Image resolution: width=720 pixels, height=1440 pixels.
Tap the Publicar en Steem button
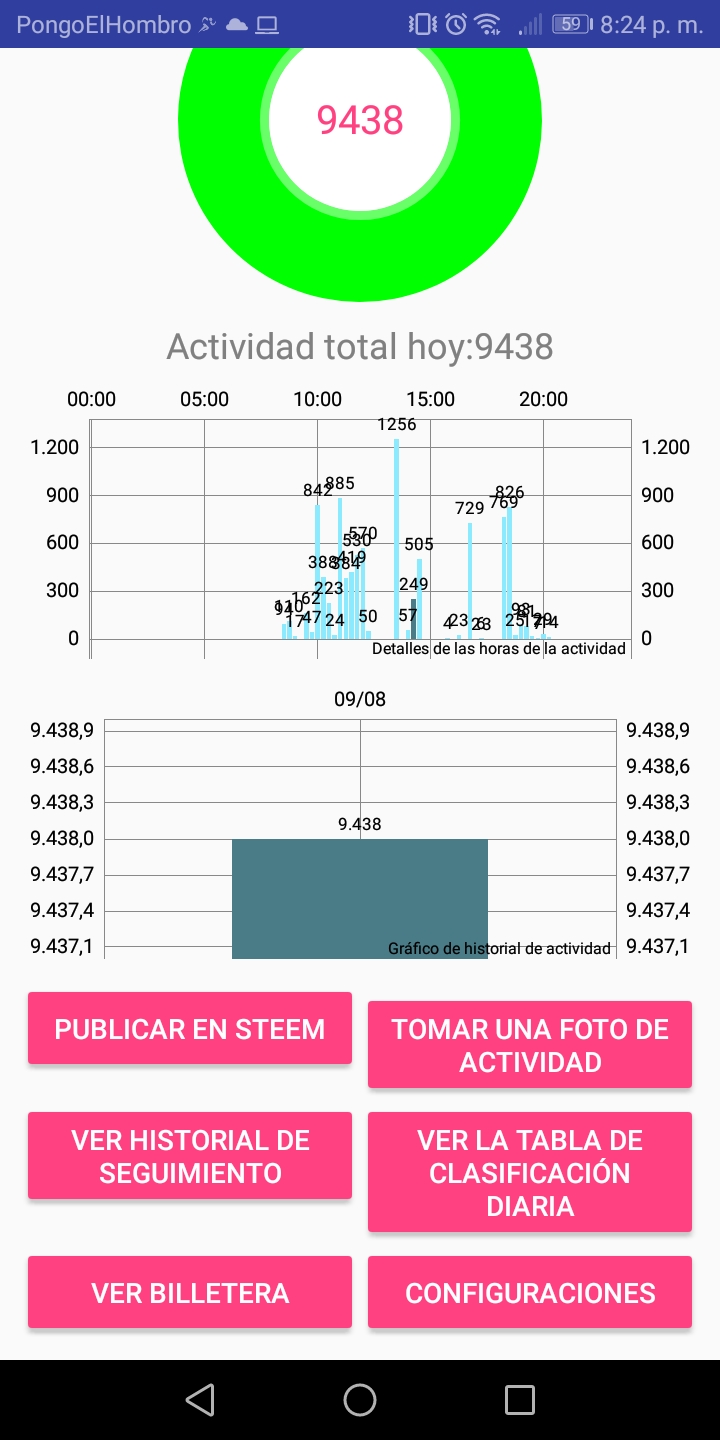click(190, 1029)
